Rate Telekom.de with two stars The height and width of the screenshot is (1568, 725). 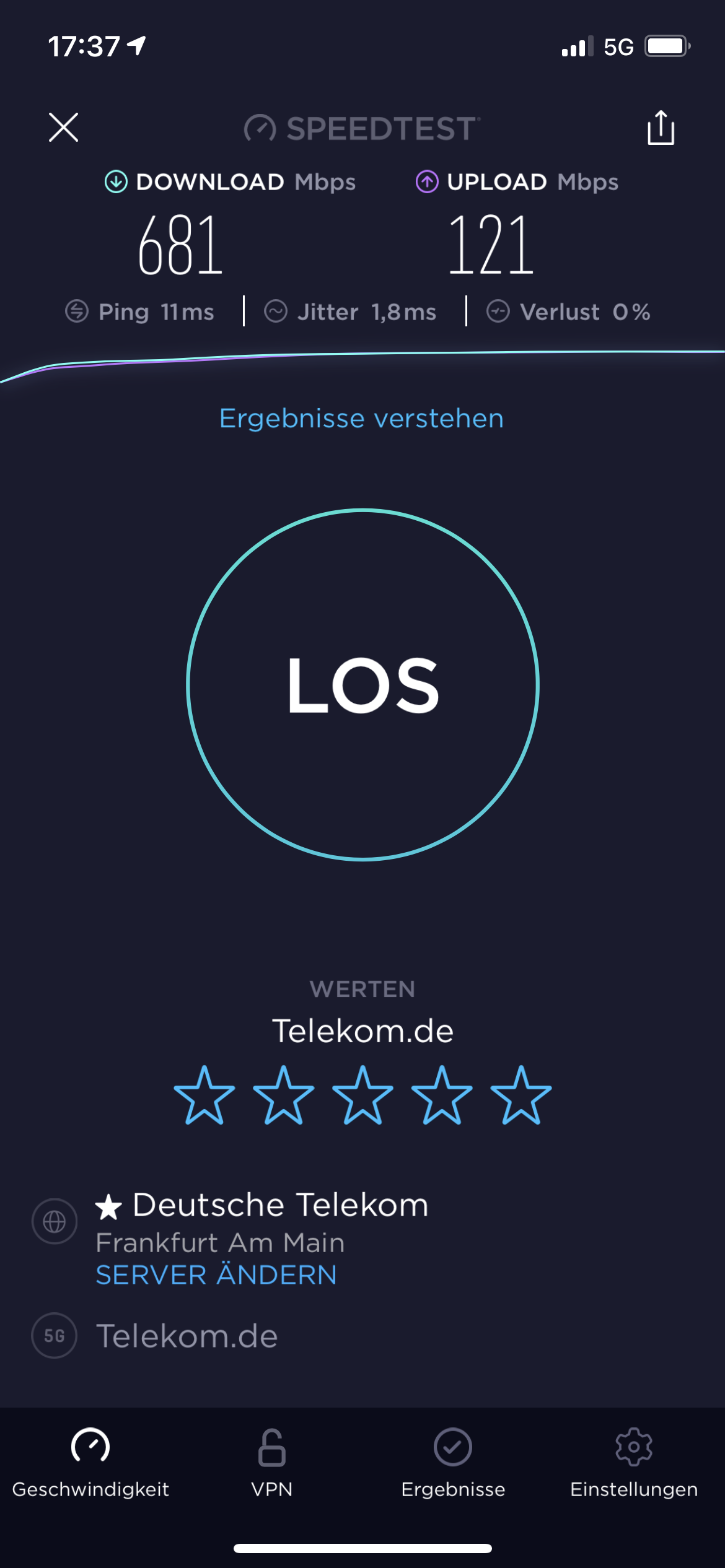(x=284, y=1095)
